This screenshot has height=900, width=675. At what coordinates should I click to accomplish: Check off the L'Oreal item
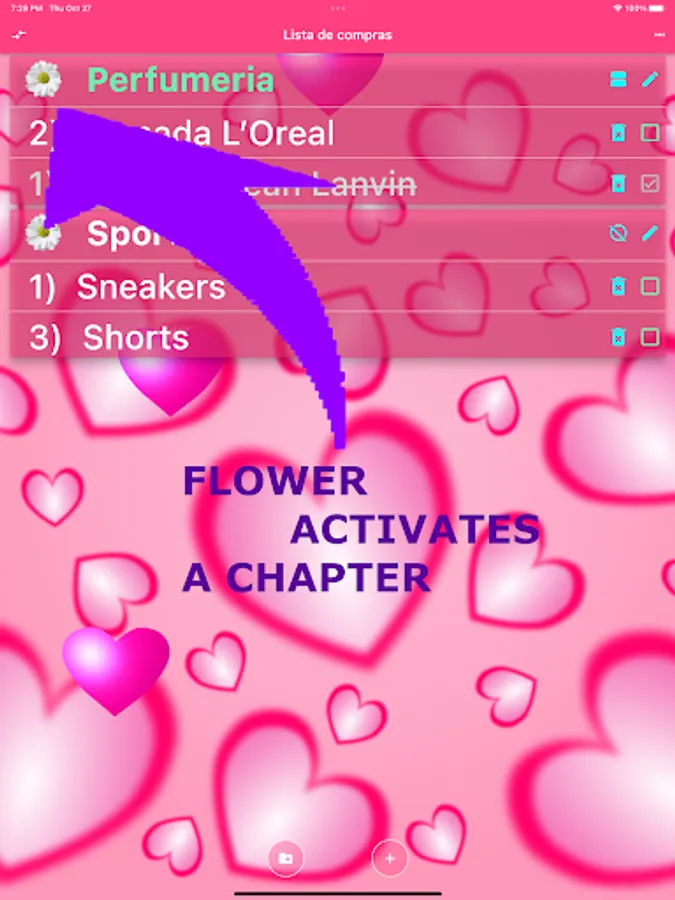click(650, 133)
